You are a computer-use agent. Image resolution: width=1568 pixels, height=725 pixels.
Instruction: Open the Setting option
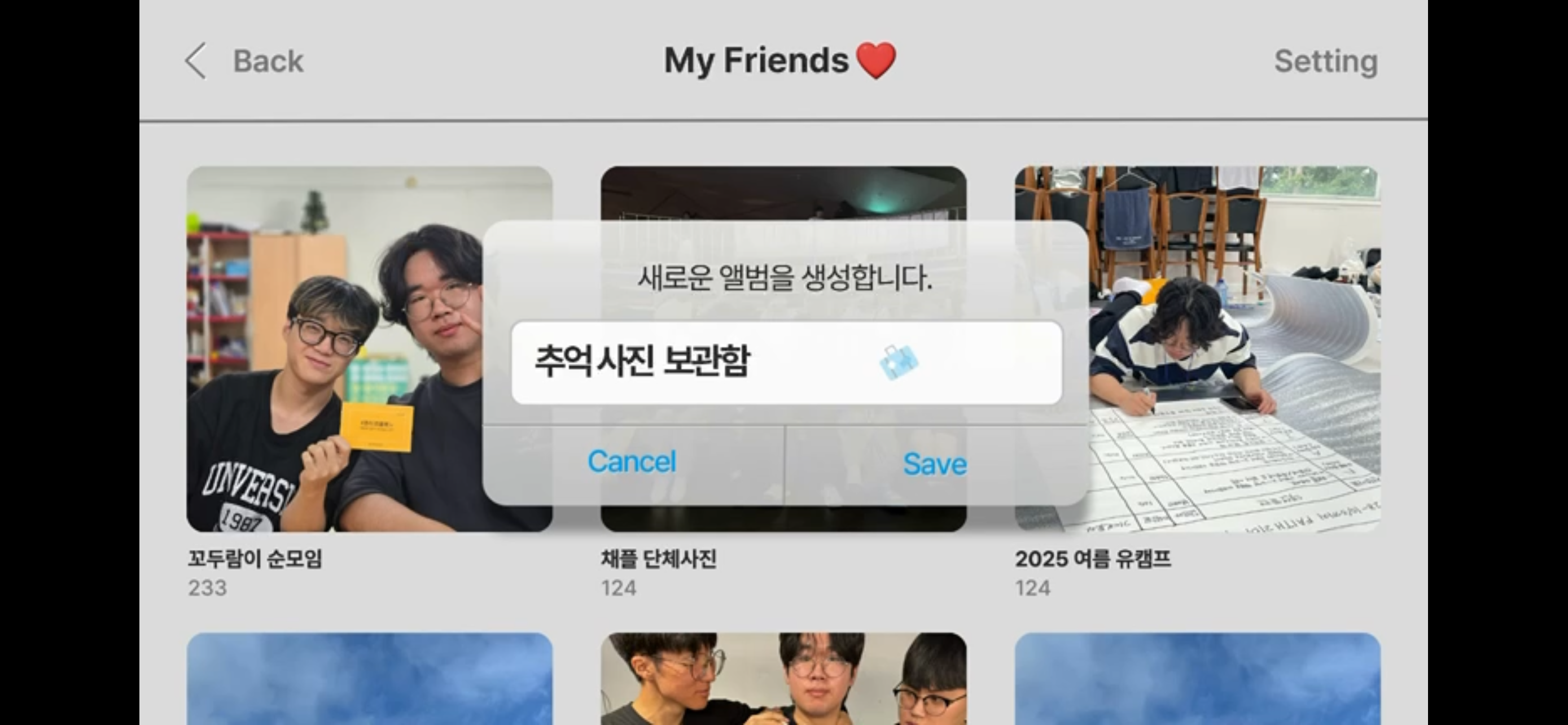[1325, 61]
